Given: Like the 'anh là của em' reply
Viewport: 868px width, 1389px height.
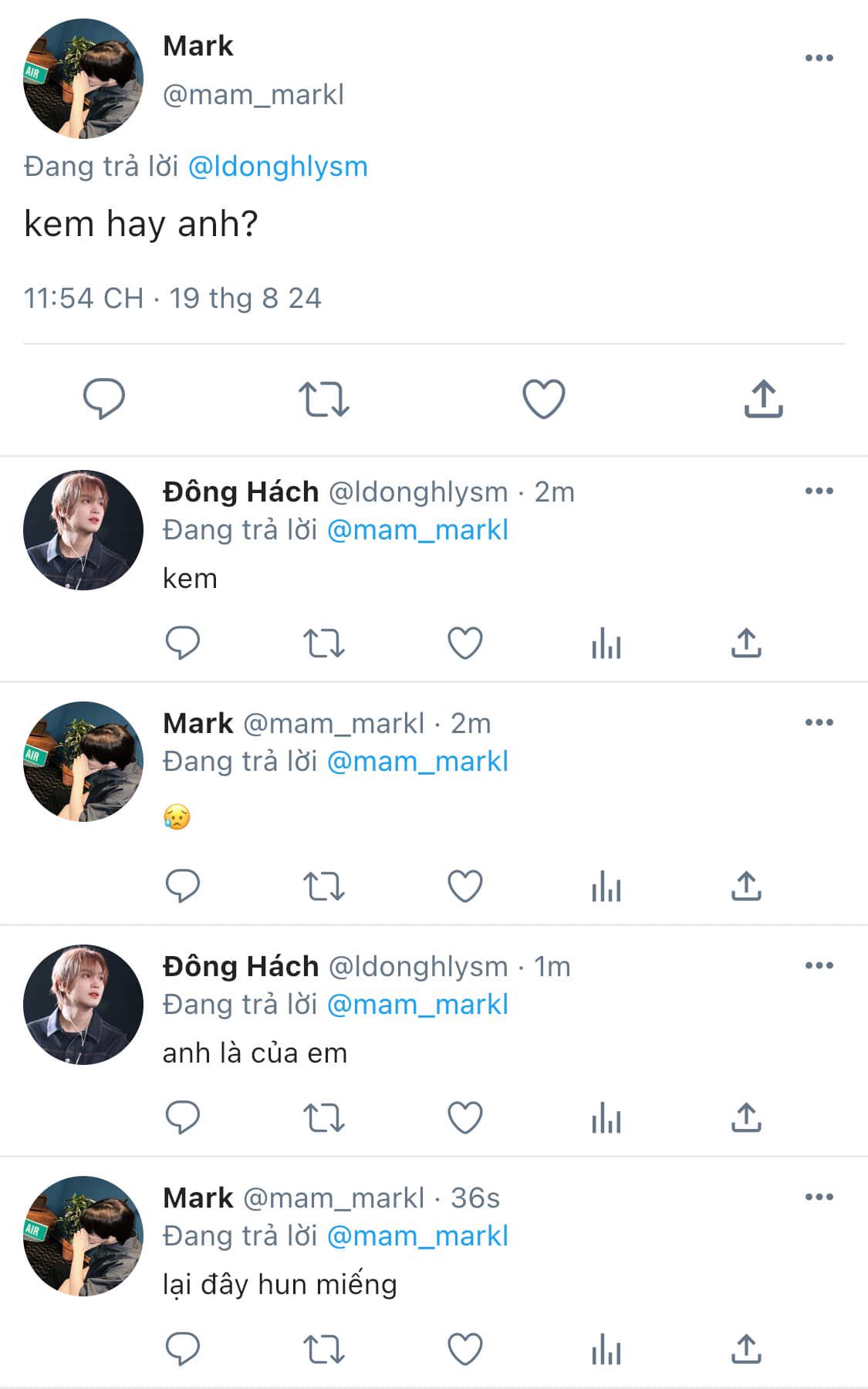Looking at the screenshot, I should pos(465,1117).
